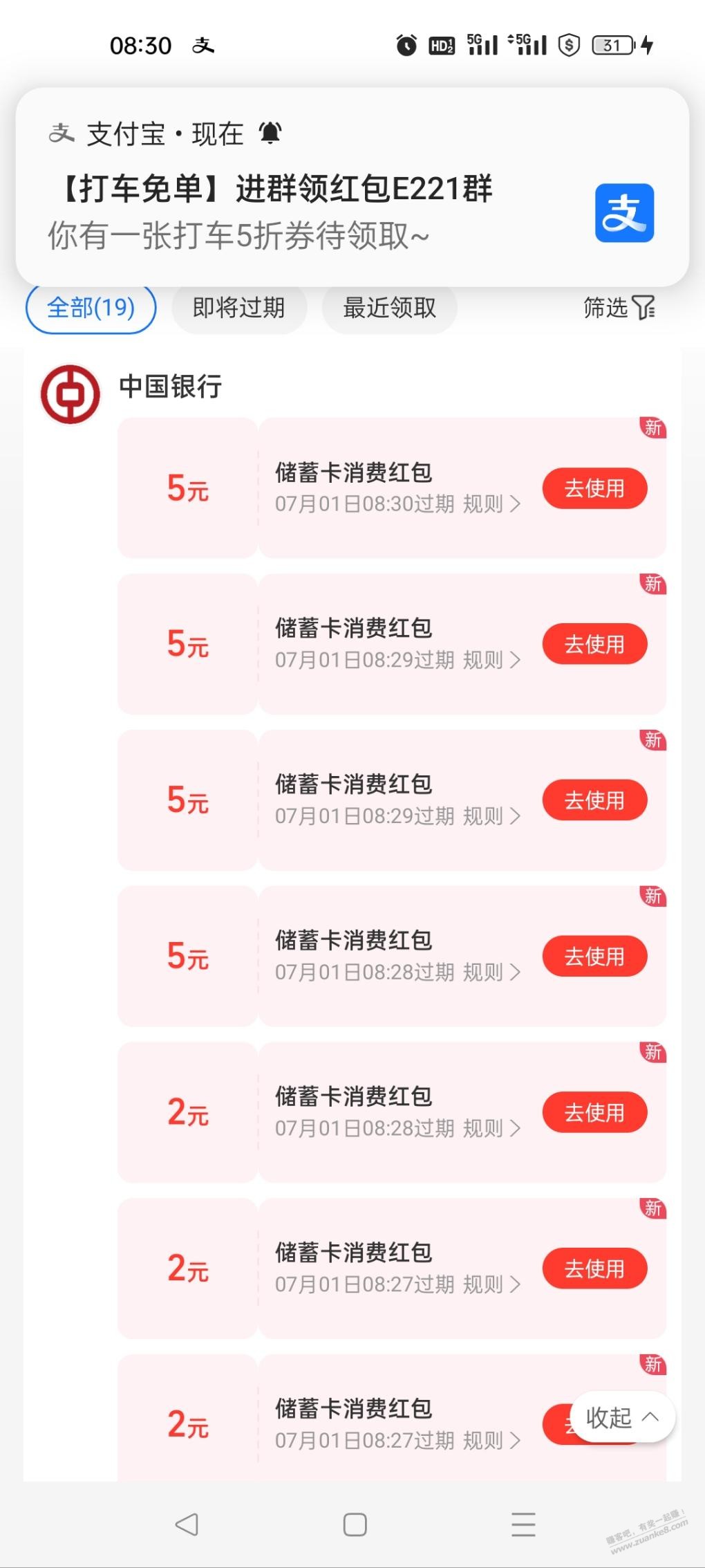
Task: Tap the bell icon beside 支付宝·现在
Action: (271, 132)
